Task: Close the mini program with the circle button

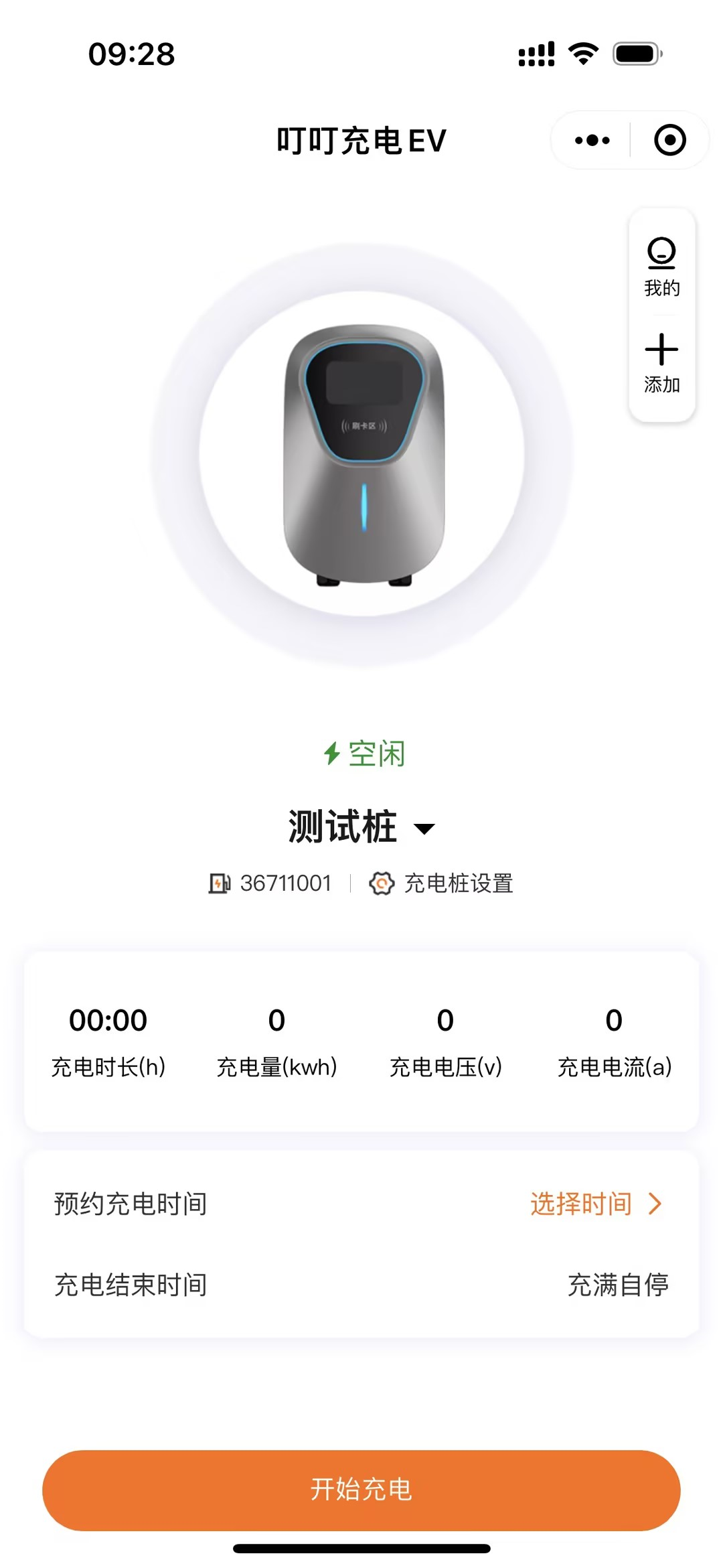Action: pyautogui.click(x=669, y=141)
